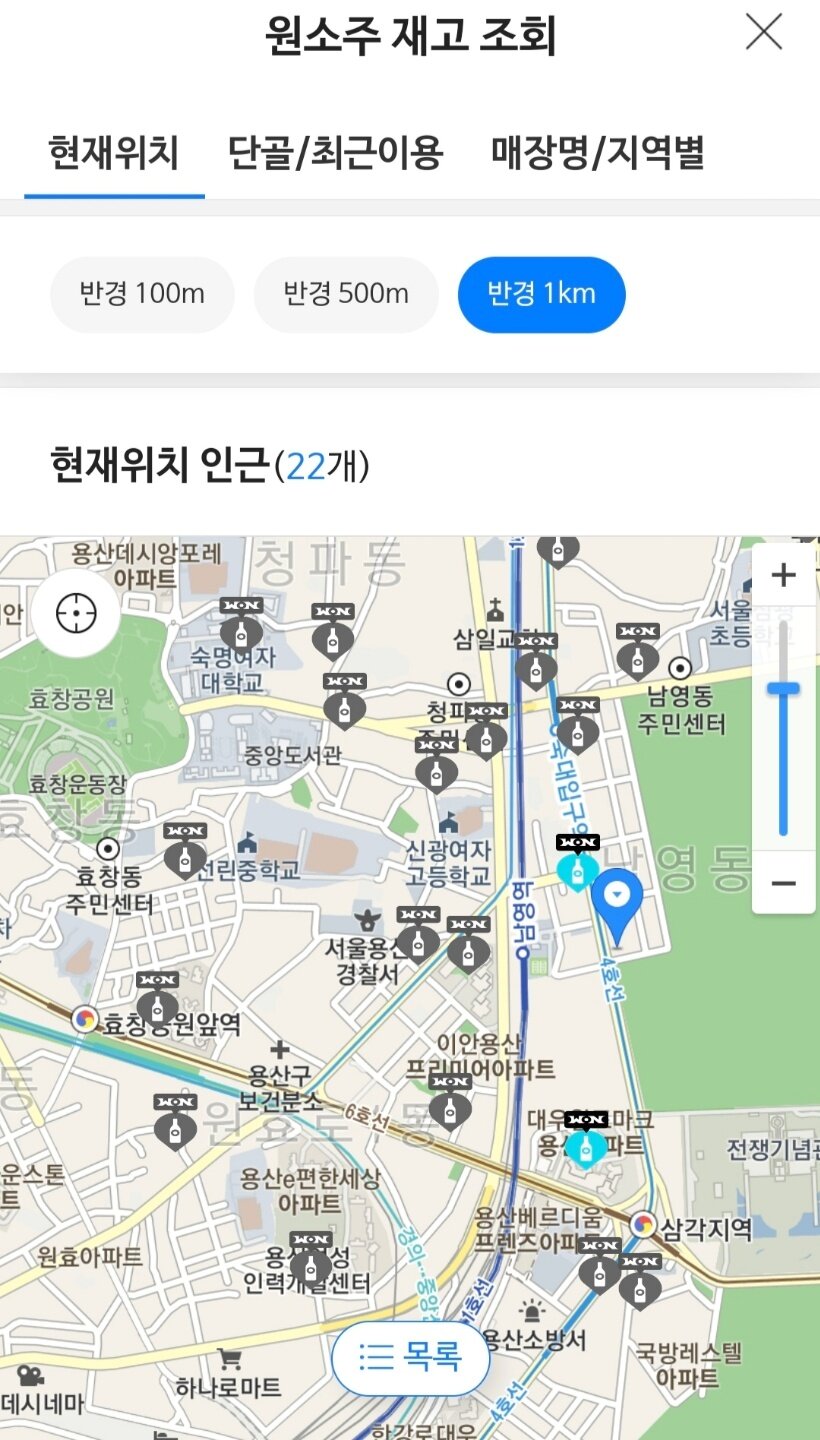Select the store pin near 숙명여자대학교

pyautogui.click(x=243, y=634)
